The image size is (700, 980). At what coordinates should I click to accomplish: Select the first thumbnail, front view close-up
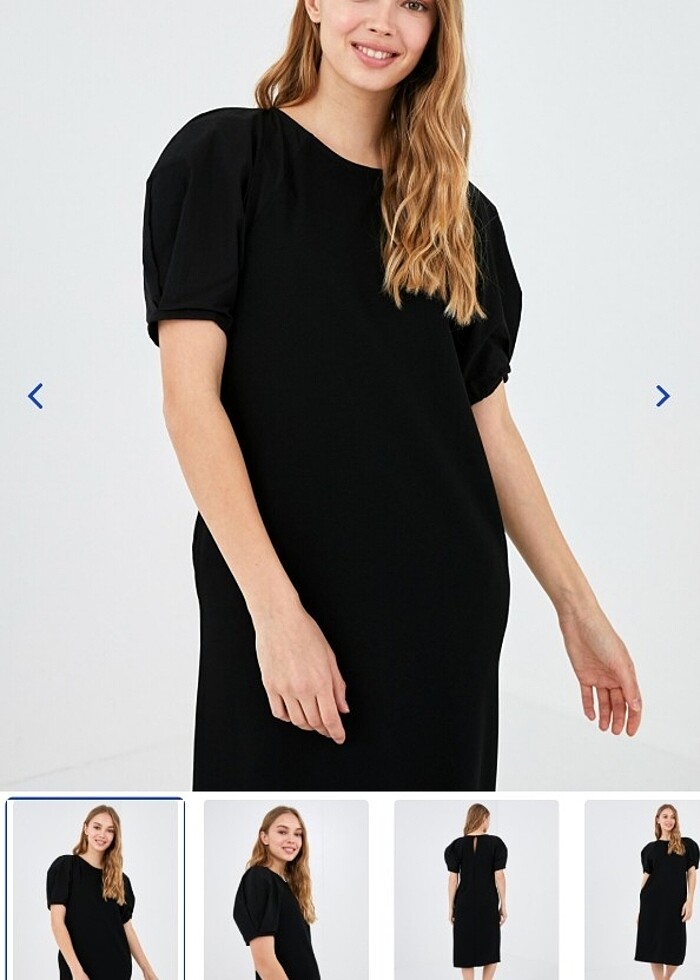coord(95,889)
